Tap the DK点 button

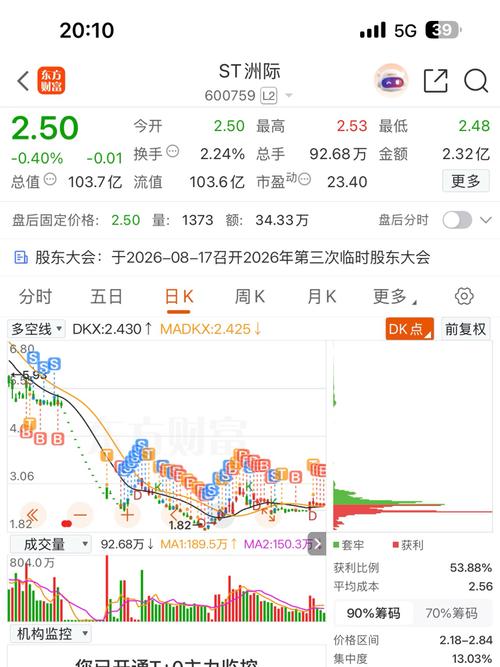[x=410, y=329]
